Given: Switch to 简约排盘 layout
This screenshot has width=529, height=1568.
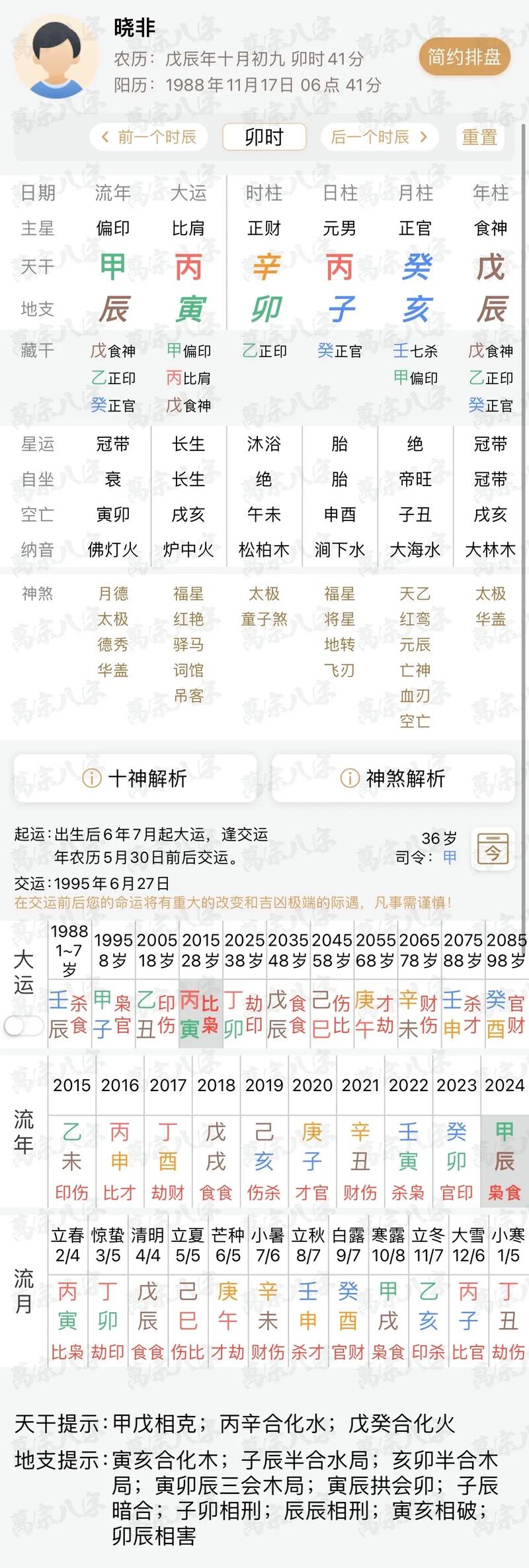Looking at the screenshot, I should [x=464, y=58].
